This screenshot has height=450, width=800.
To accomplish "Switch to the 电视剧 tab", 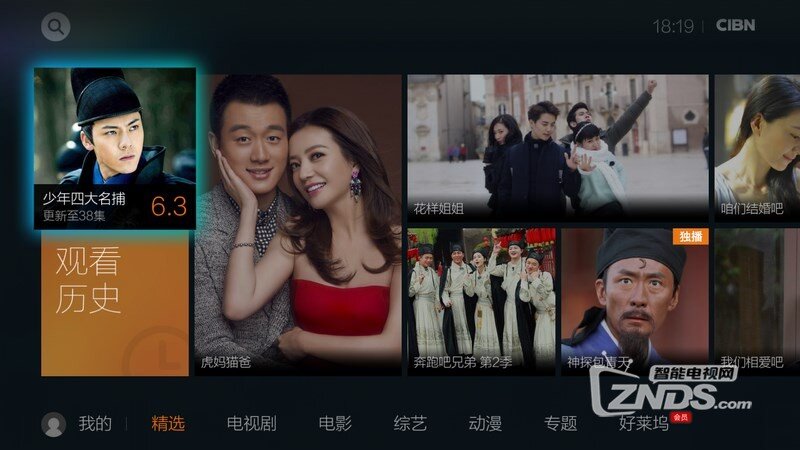I will (251, 423).
